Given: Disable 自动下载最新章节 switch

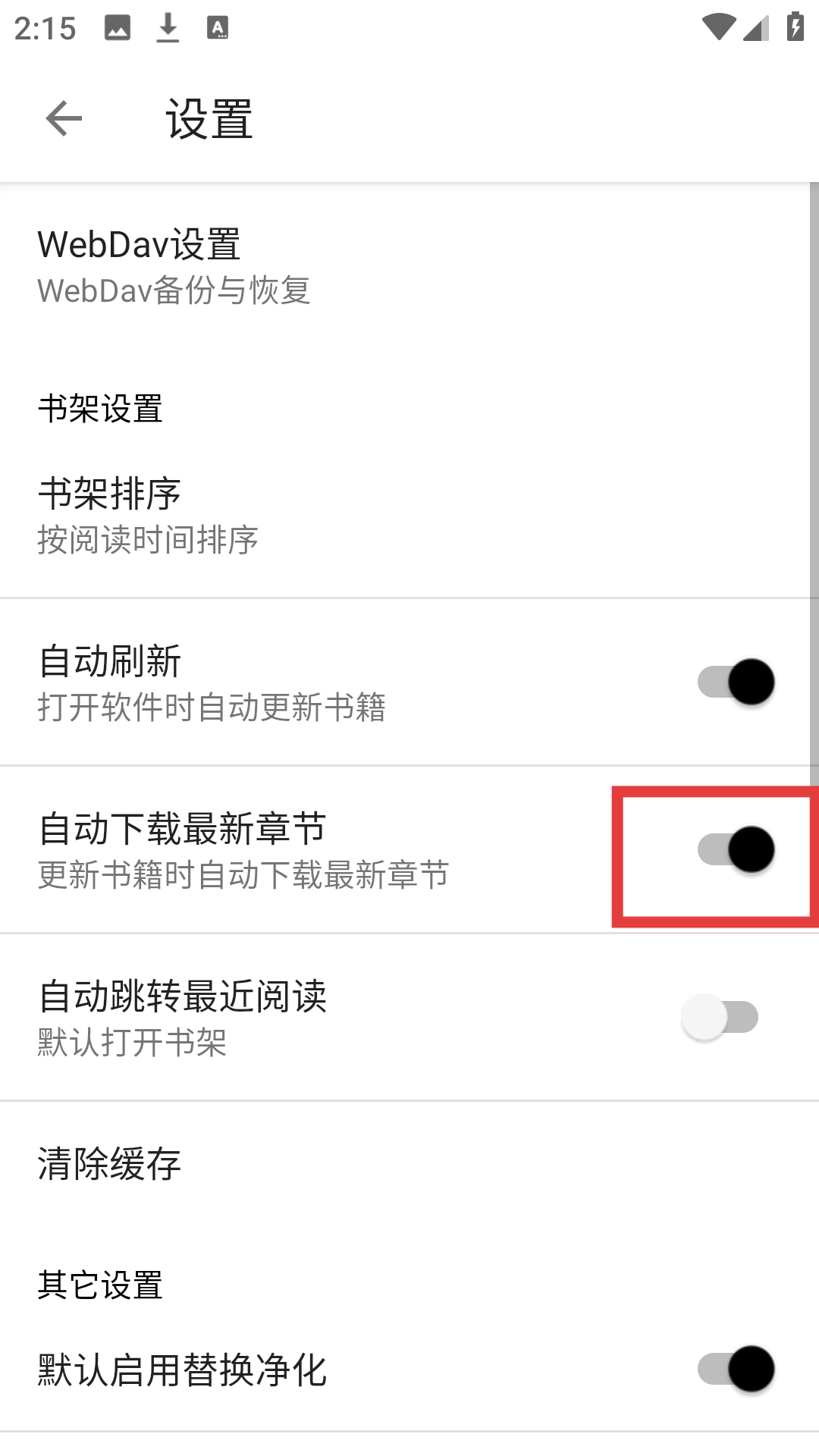Looking at the screenshot, I should pos(736,849).
